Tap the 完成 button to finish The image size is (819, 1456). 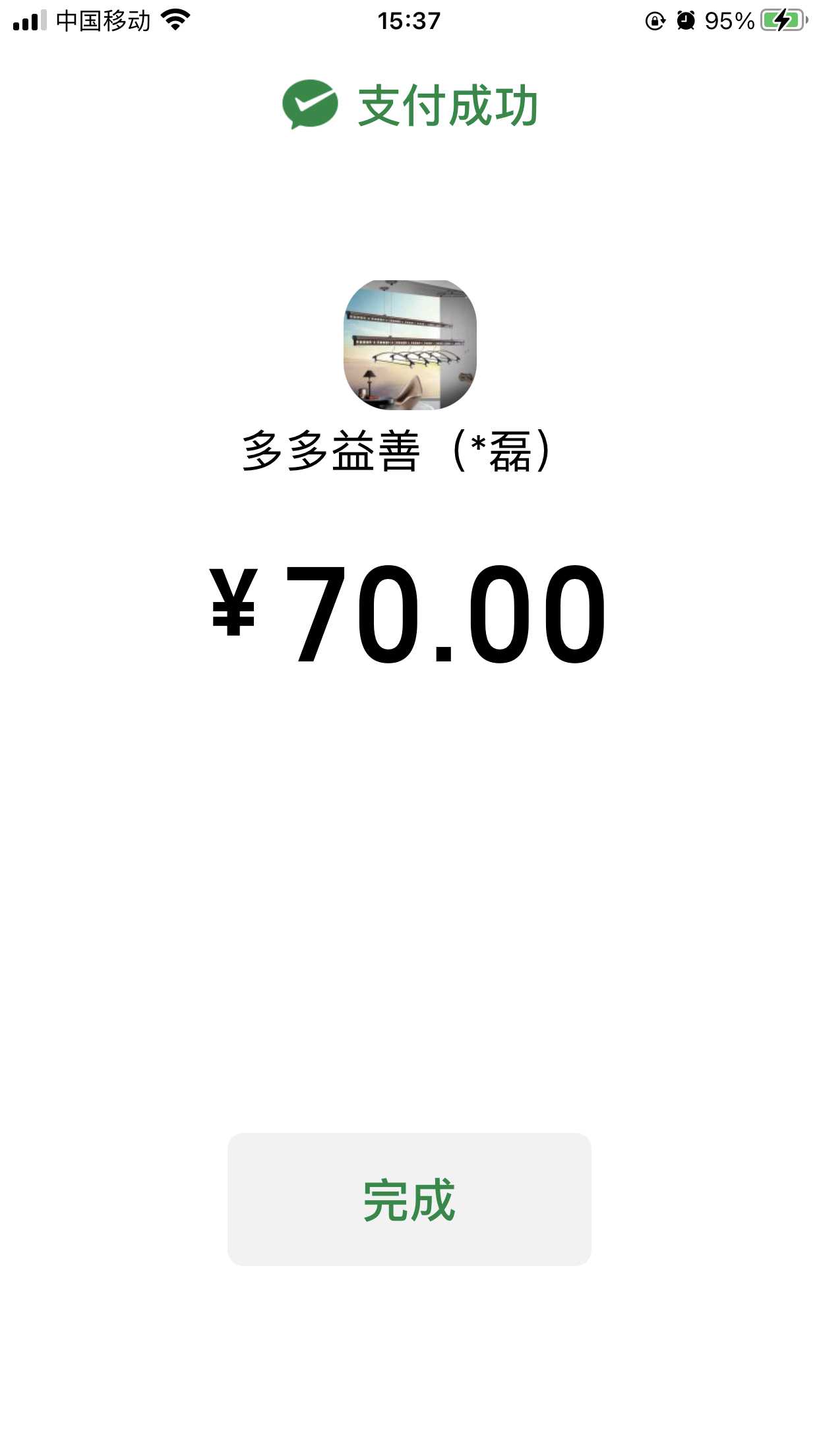coord(409,1199)
